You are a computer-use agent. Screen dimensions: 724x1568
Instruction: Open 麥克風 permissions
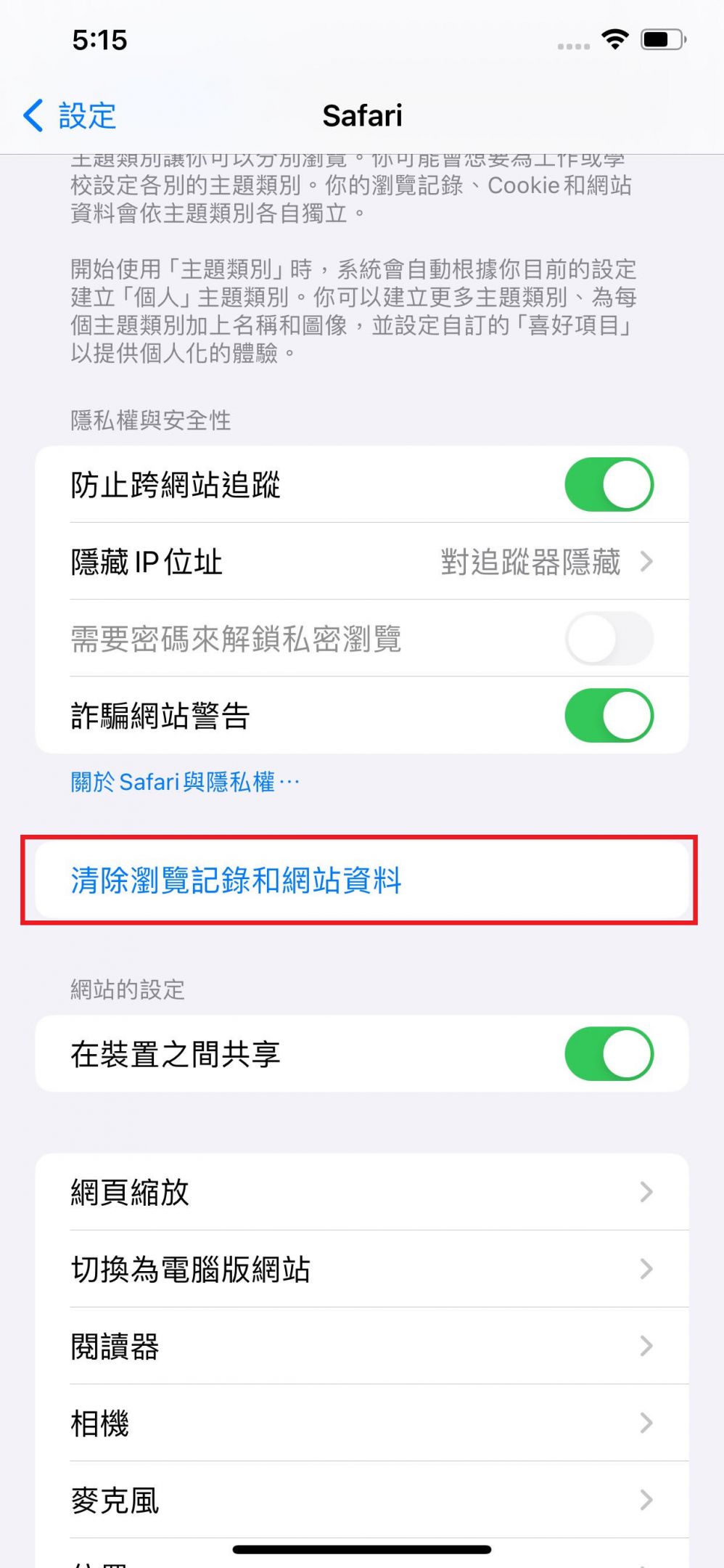(x=361, y=1500)
